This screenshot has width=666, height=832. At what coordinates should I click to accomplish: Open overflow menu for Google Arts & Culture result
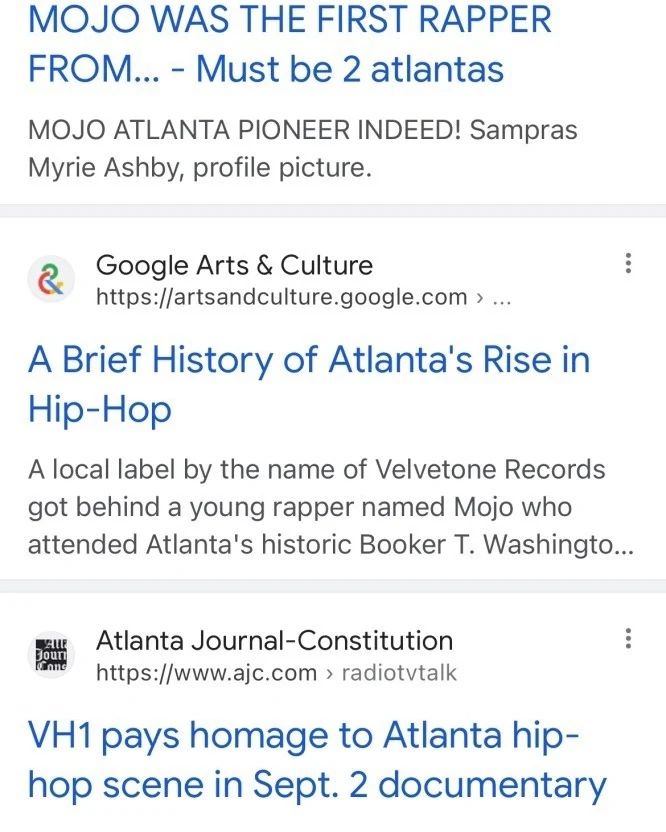coord(628,264)
